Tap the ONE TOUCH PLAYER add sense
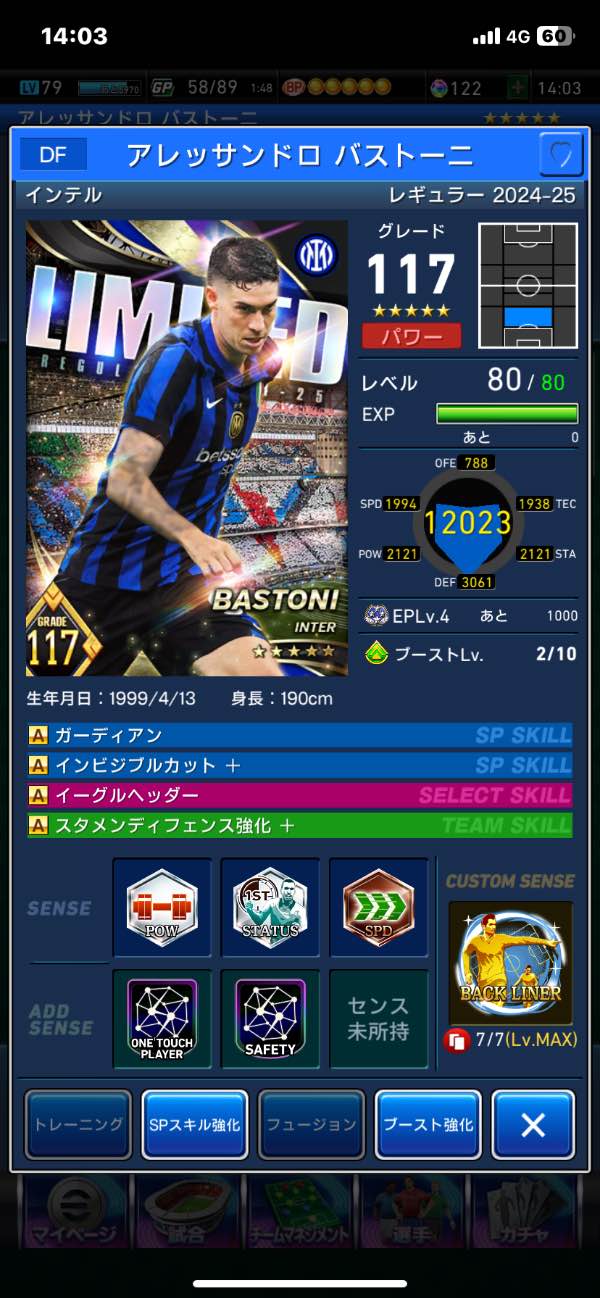The height and width of the screenshot is (1298, 600). tap(162, 1018)
